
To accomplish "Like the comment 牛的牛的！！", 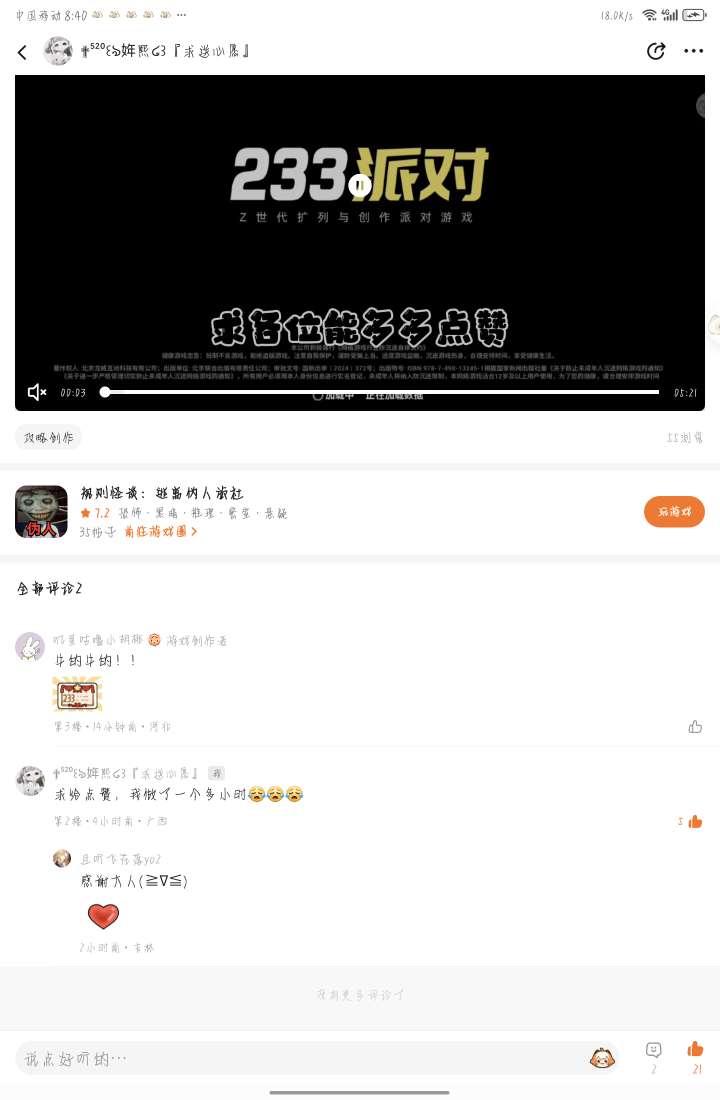I will pyautogui.click(x=695, y=727).
